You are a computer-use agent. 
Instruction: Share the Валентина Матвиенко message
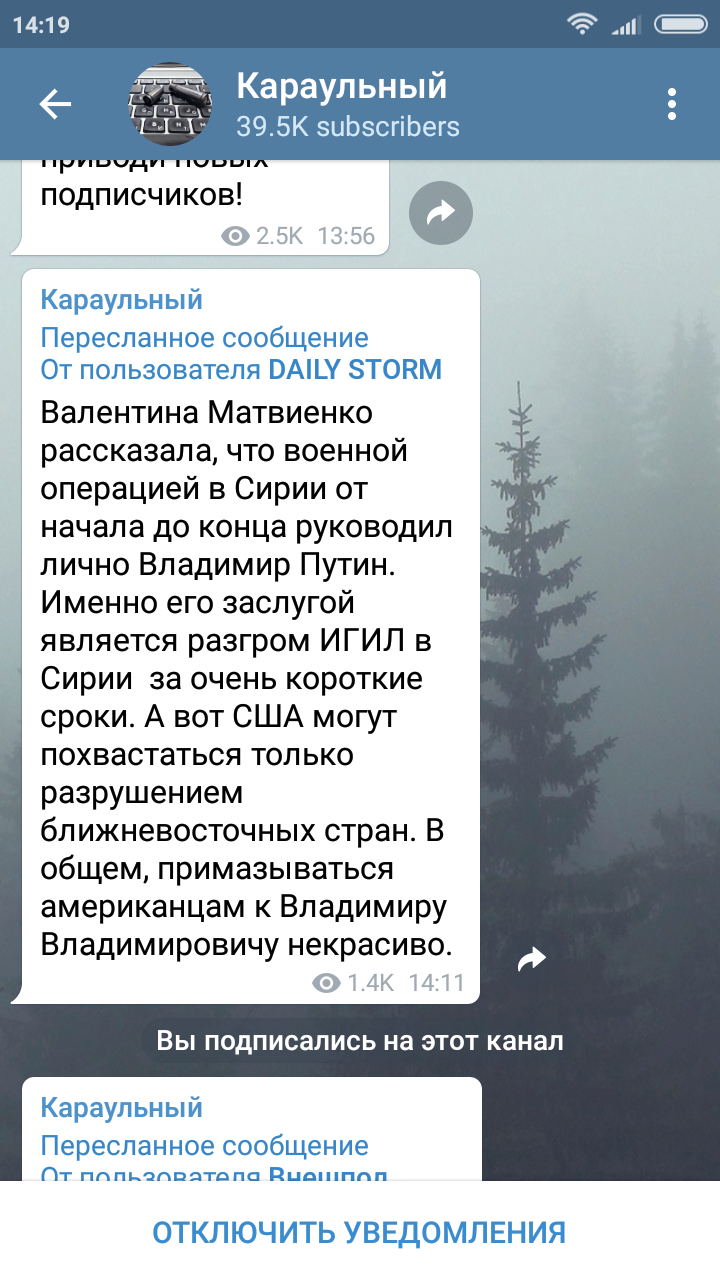pyautogui.click(x=532, y=959)
